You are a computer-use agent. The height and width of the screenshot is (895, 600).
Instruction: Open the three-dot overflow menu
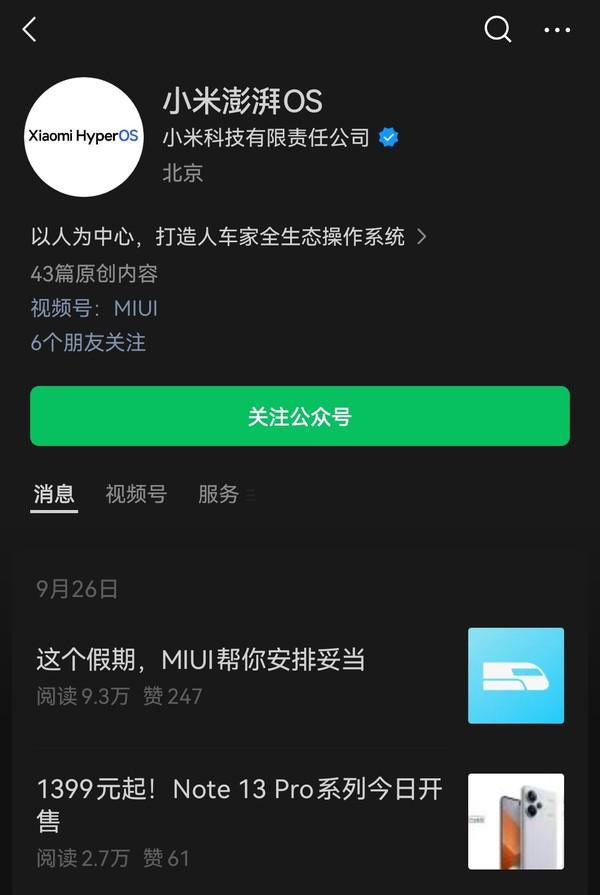557,30
